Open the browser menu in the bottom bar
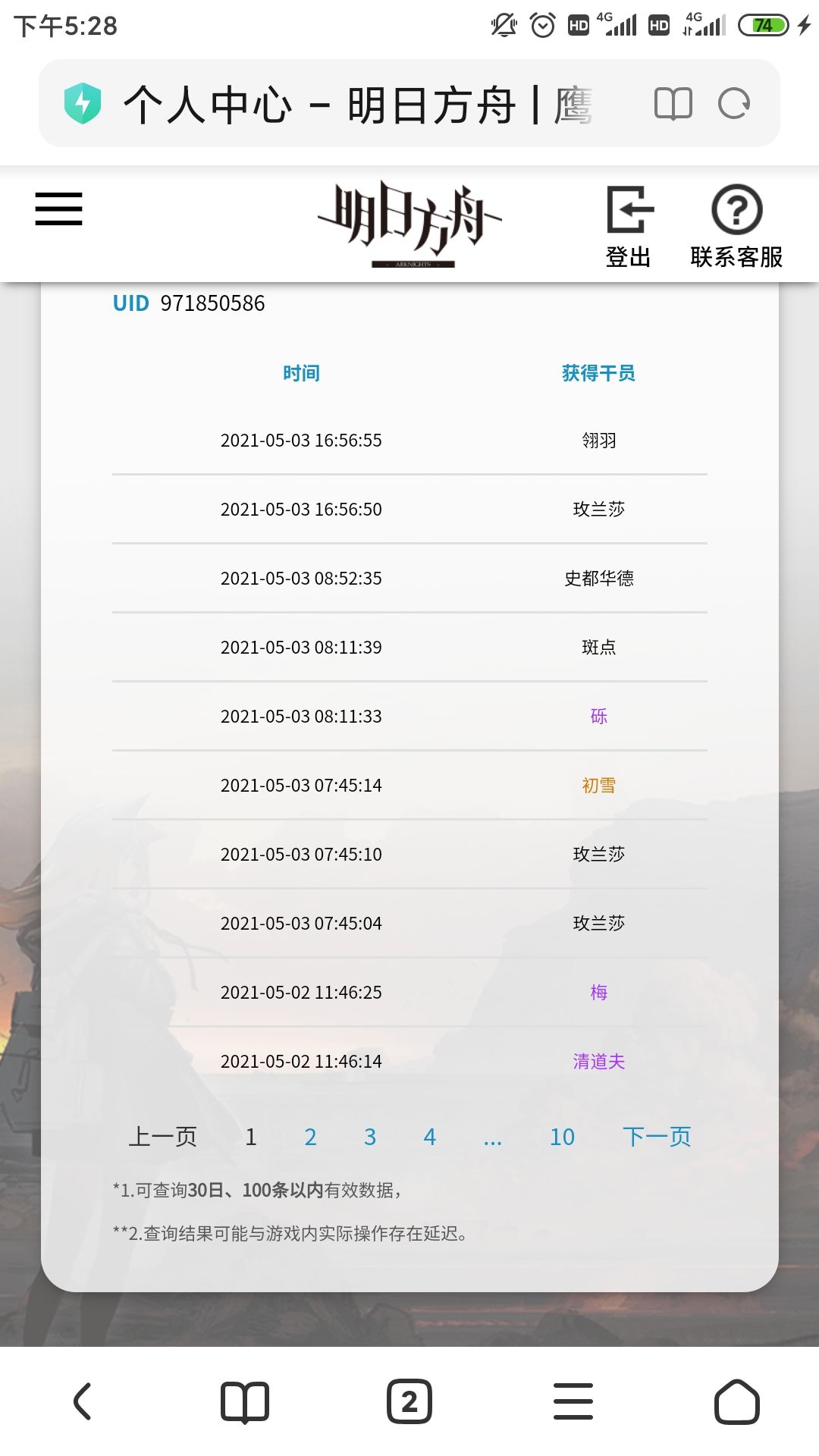The width and height of the screenshot is (819, 1456). coord(573,1401)
